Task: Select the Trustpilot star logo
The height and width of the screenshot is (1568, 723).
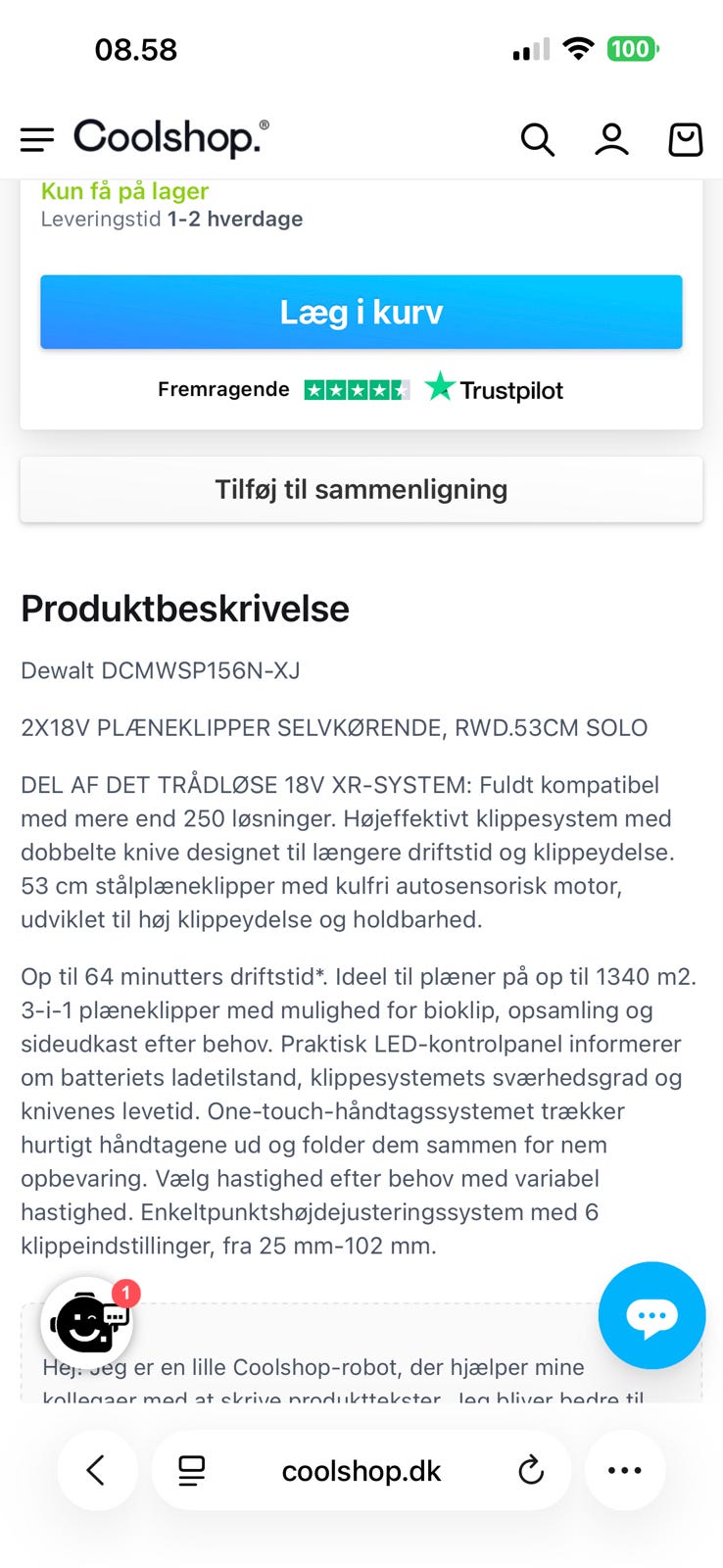Action: (x=441, y=386)
